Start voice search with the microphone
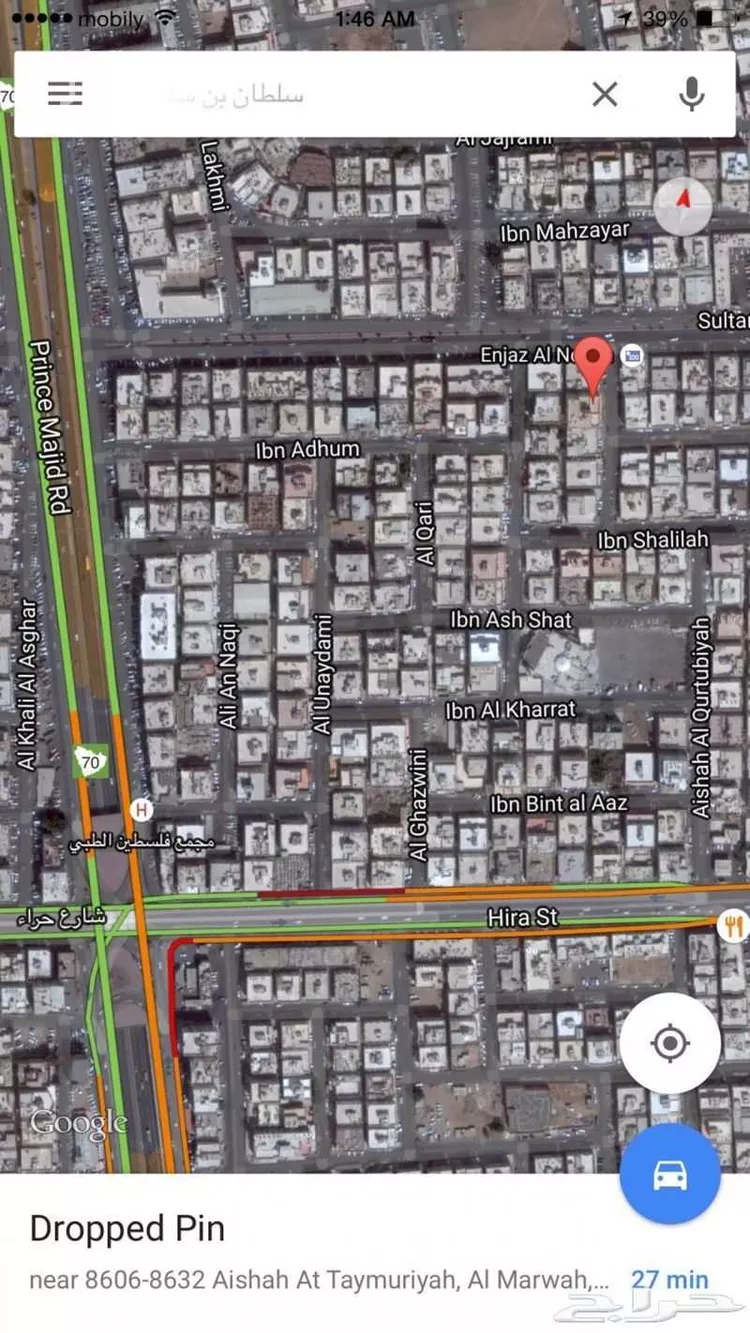This screenshot has height=1333, width=750. pos(690,95)
